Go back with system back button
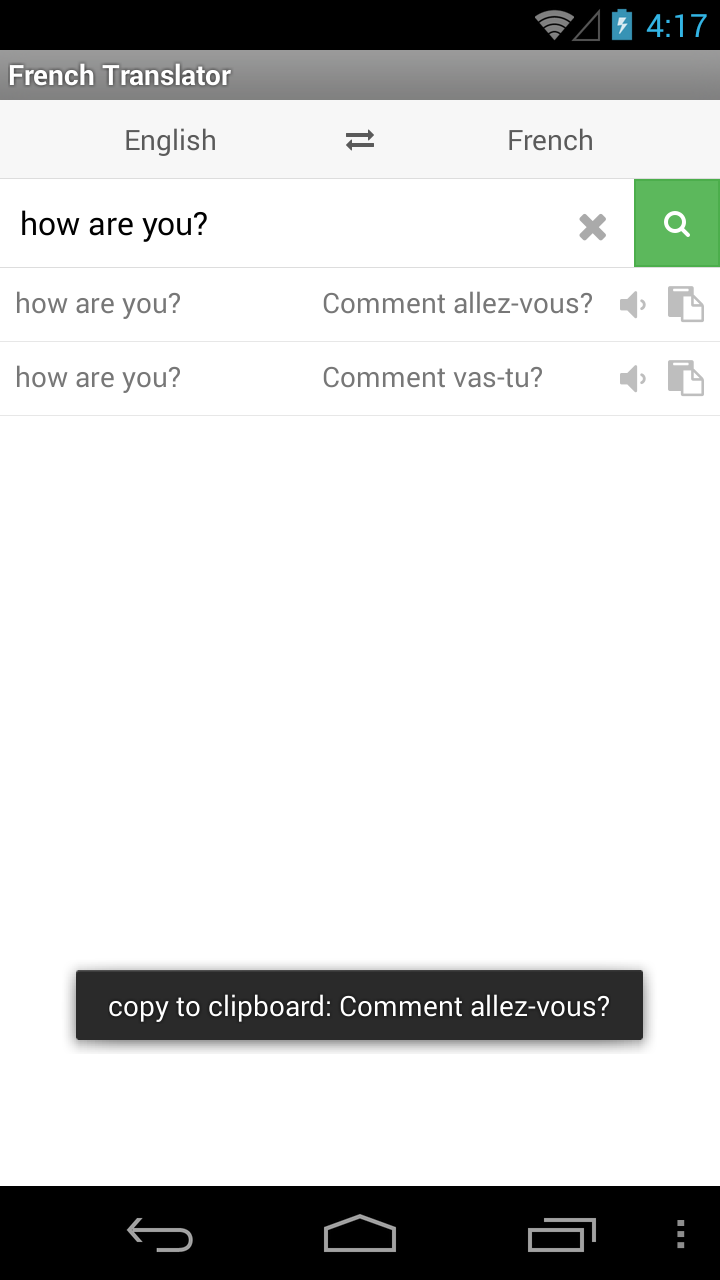Image resolution: width=720 pixels, height=1280 pixels. 160,1234
